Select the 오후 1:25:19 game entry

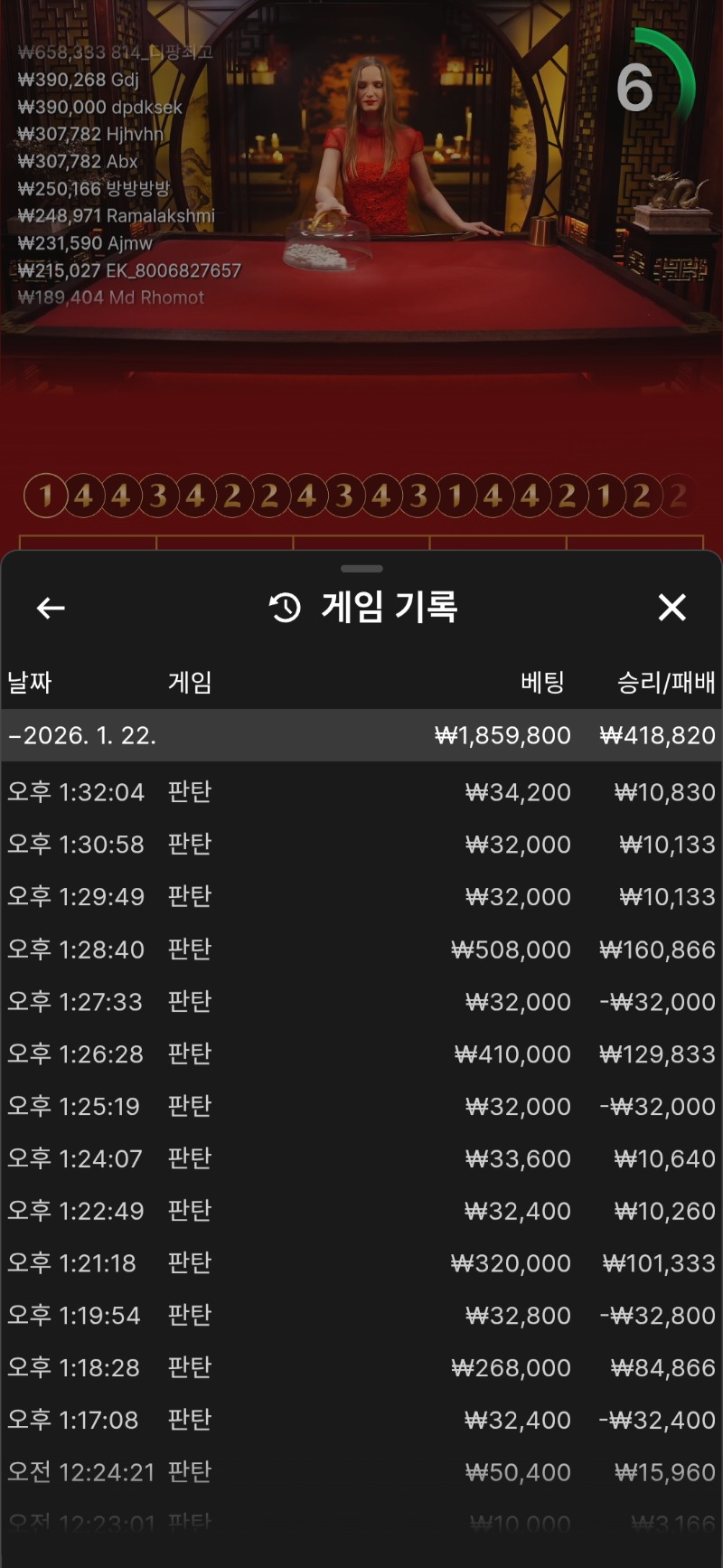click(361, 1107)
